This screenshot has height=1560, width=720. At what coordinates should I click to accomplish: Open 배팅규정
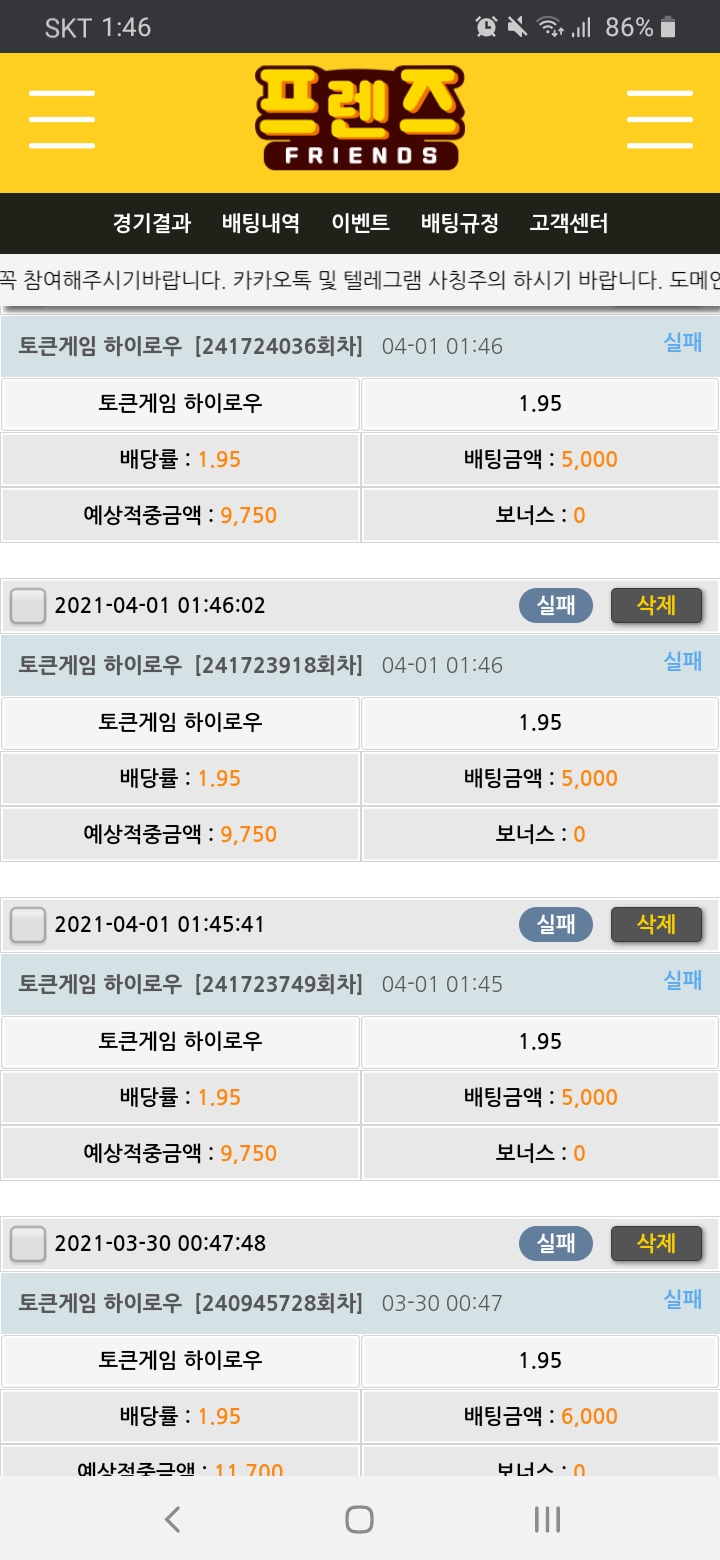click(x=459, y=223)
